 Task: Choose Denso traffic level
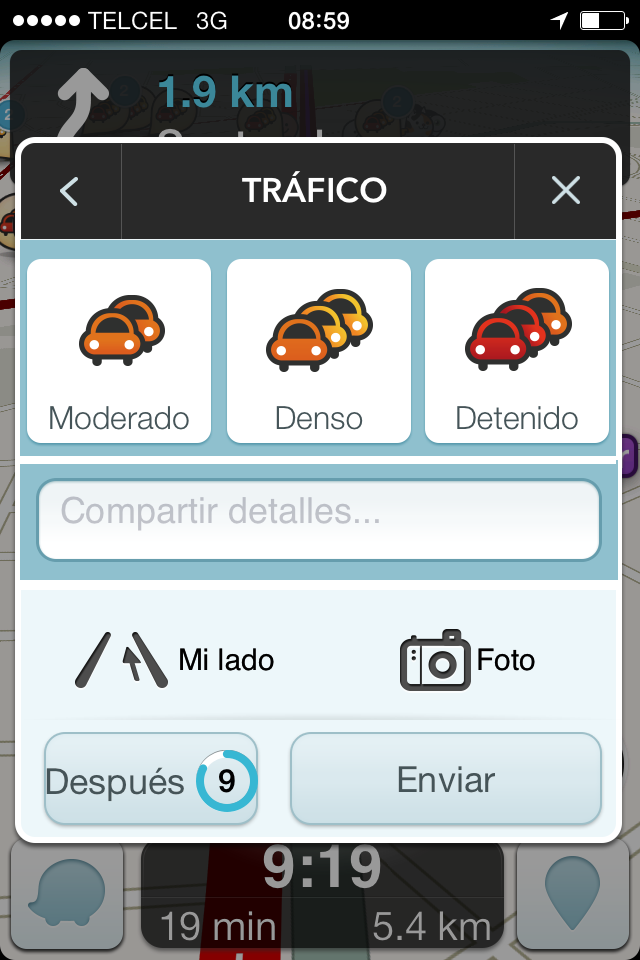click(x=319, y=350)
